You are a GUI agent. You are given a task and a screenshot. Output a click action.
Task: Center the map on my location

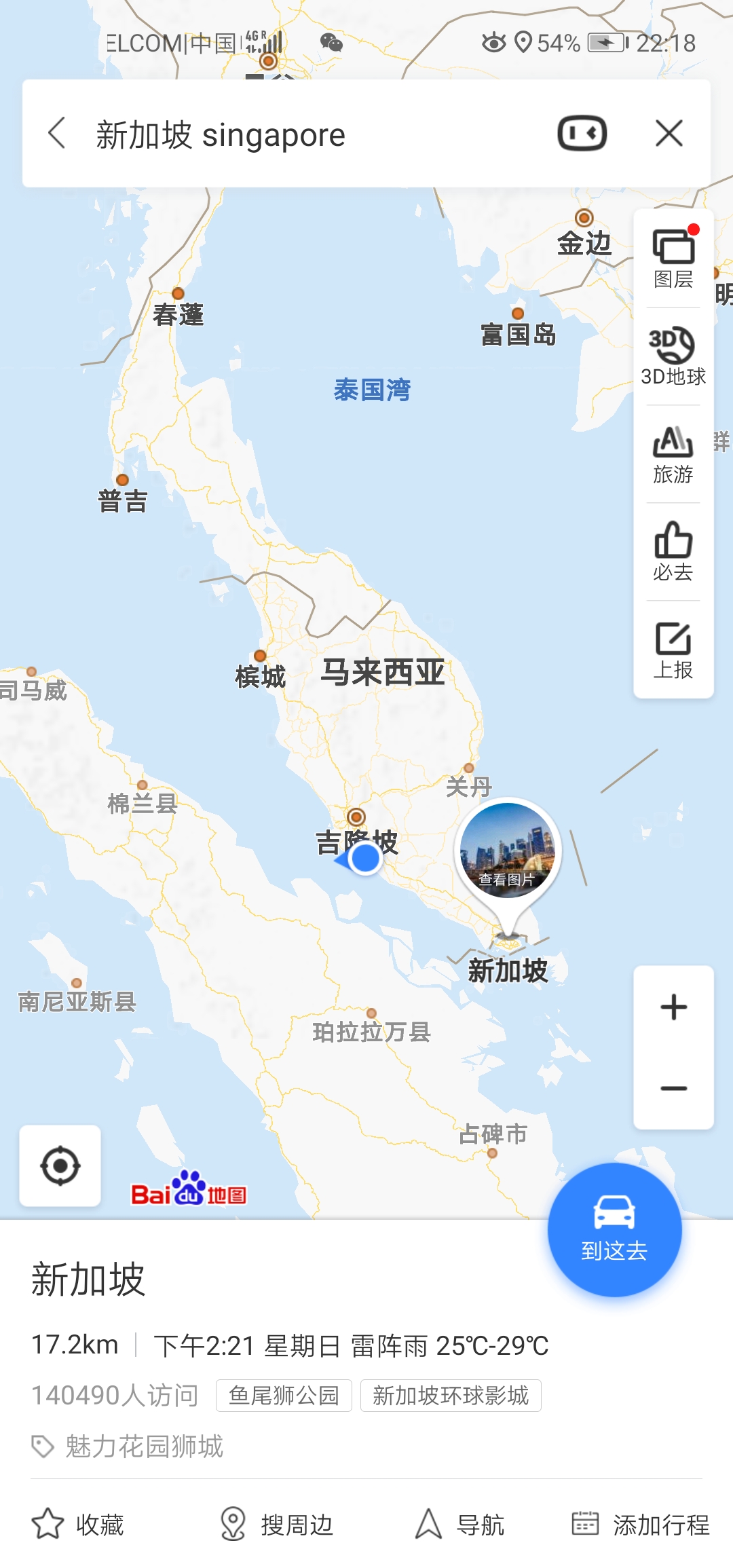click(x=60, y=1165)
